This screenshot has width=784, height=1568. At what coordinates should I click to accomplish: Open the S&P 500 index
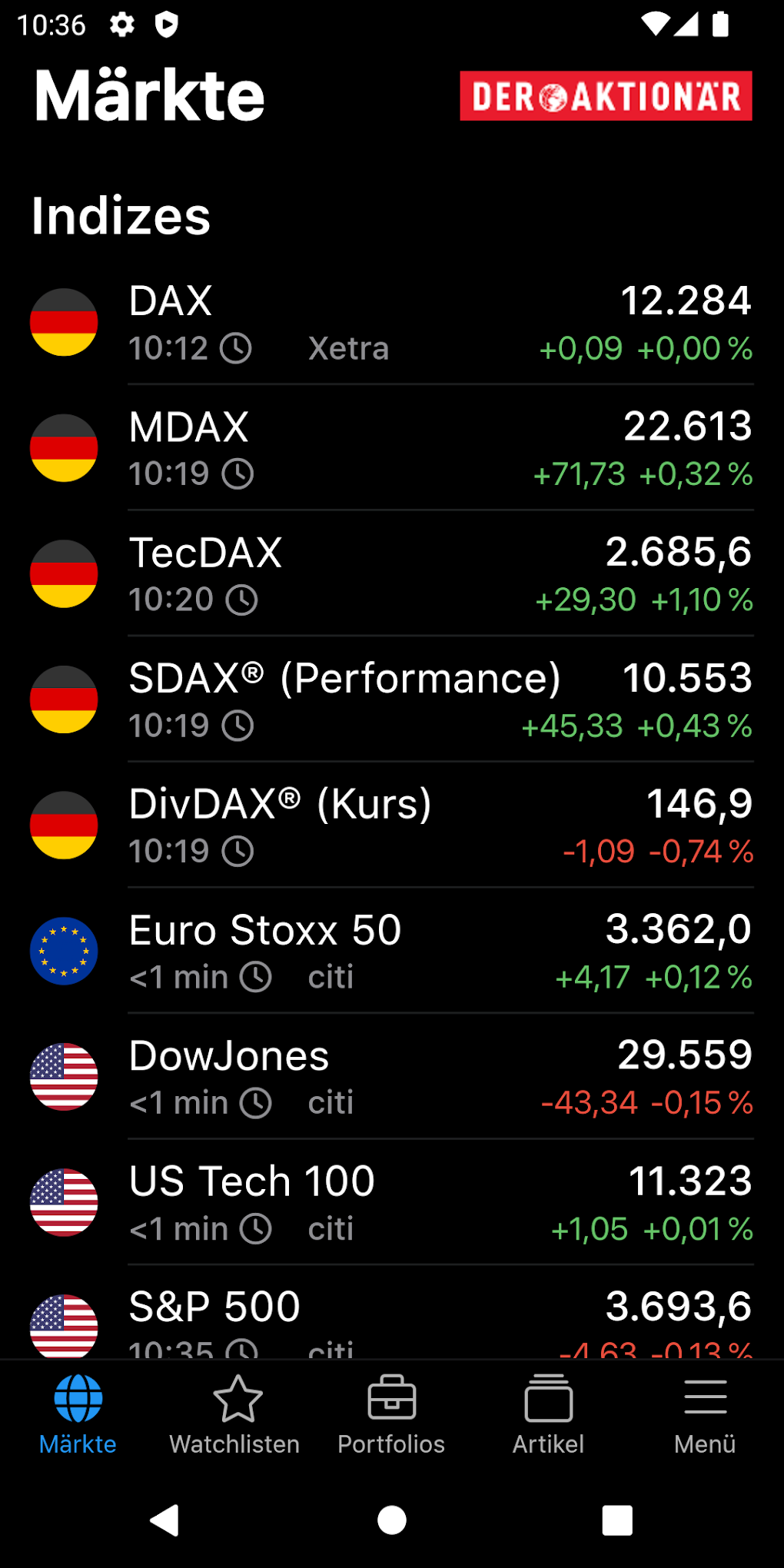pyautogui.click(x=392, y=1318)
